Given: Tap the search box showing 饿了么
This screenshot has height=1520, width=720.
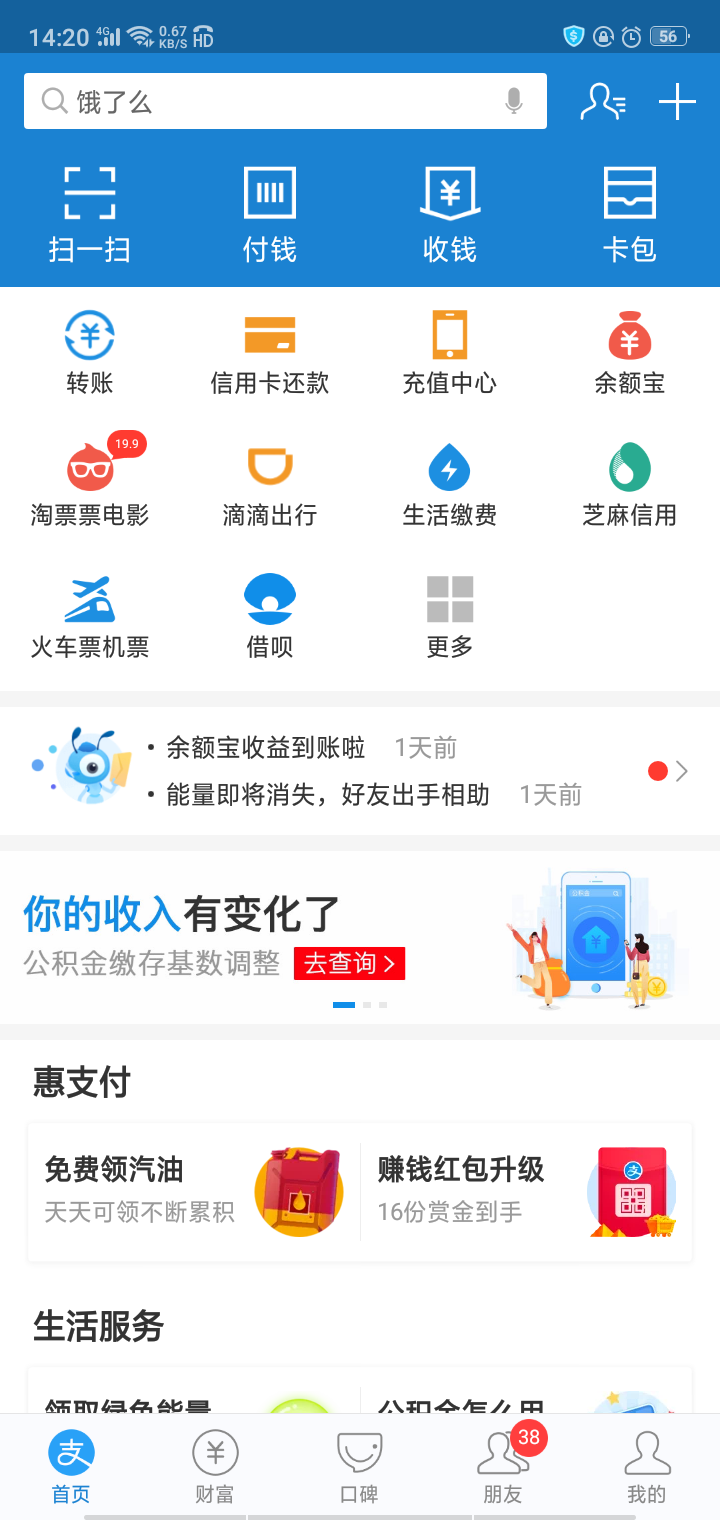Looking at the screenshot, I should click(270, 101).
